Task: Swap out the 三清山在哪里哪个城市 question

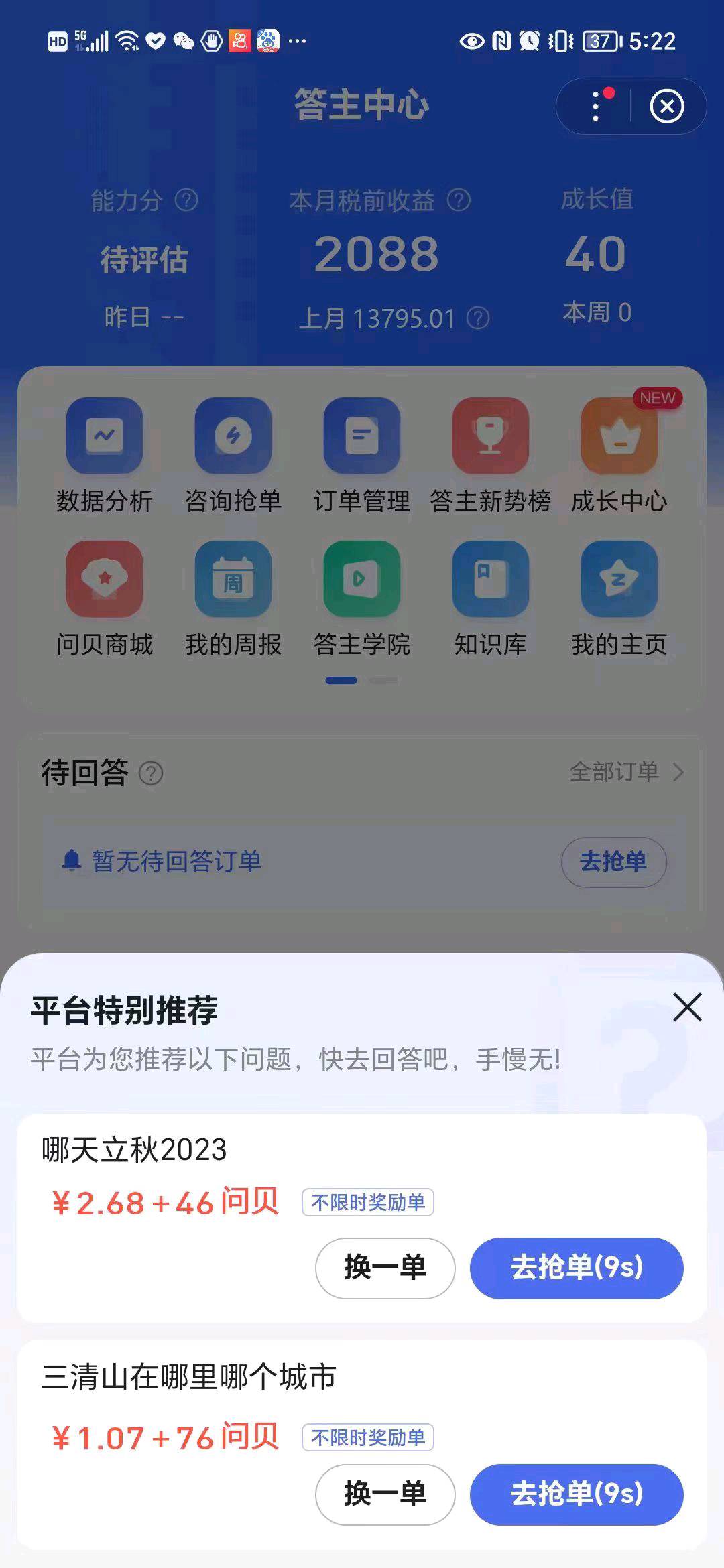Action: point(385,1494)
